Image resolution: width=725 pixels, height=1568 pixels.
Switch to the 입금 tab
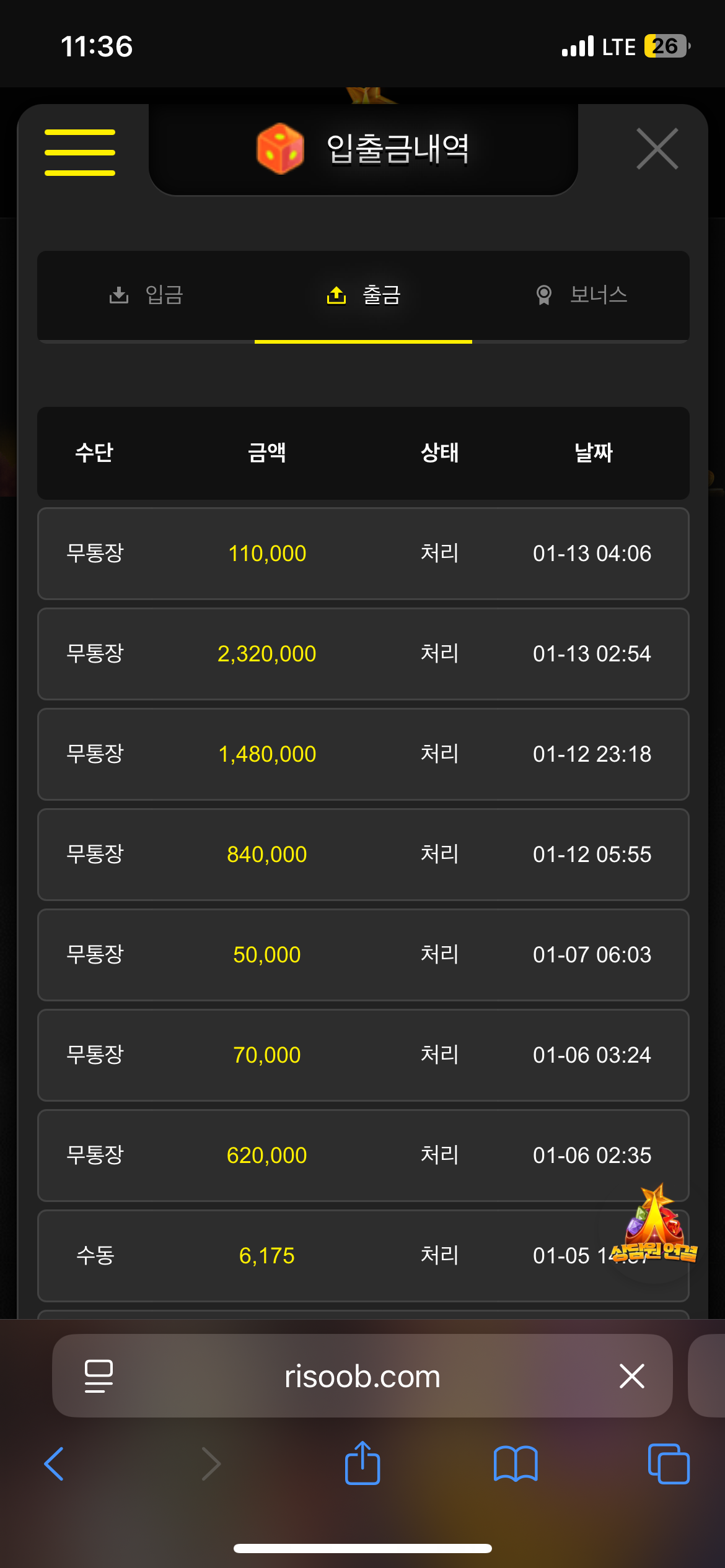coord(146,295)
